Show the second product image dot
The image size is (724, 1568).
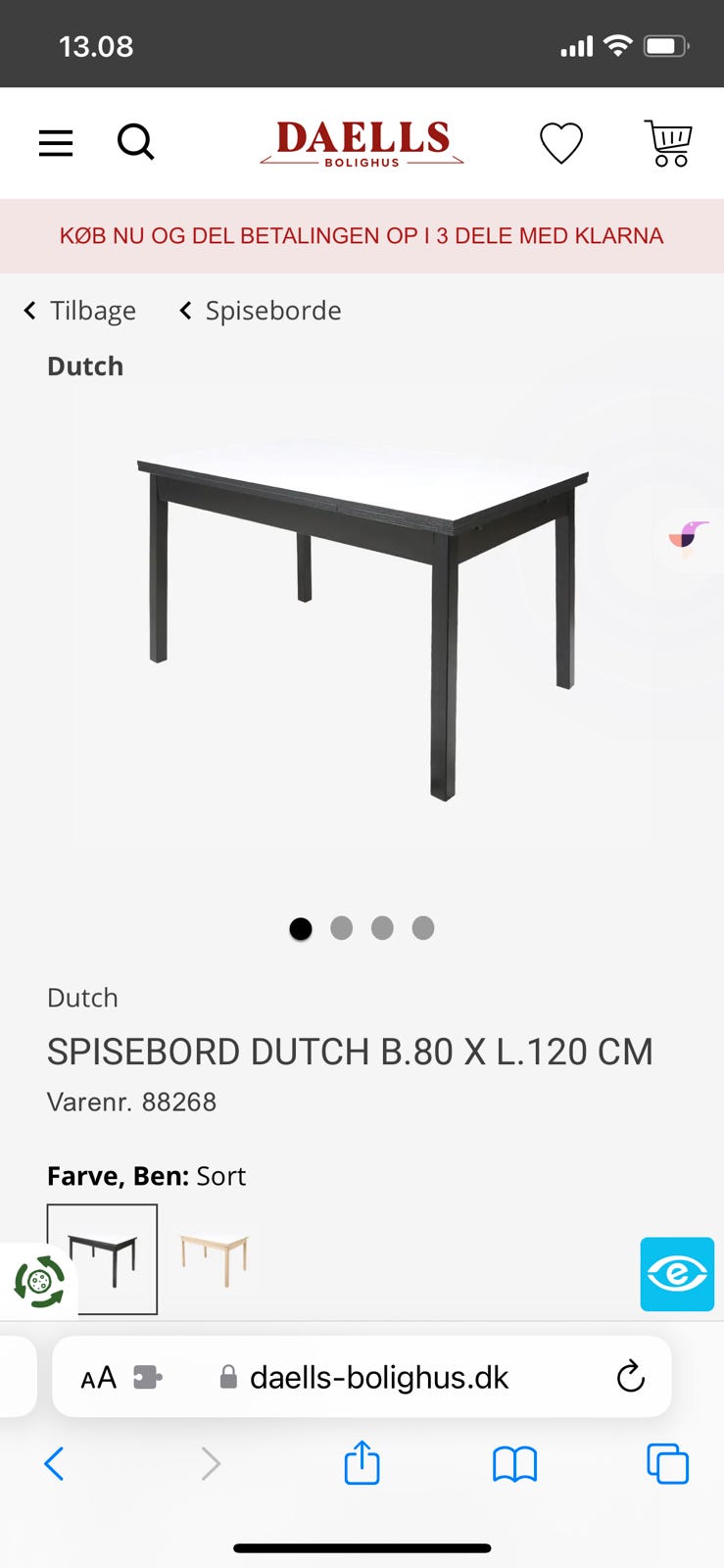pos(341,928)
